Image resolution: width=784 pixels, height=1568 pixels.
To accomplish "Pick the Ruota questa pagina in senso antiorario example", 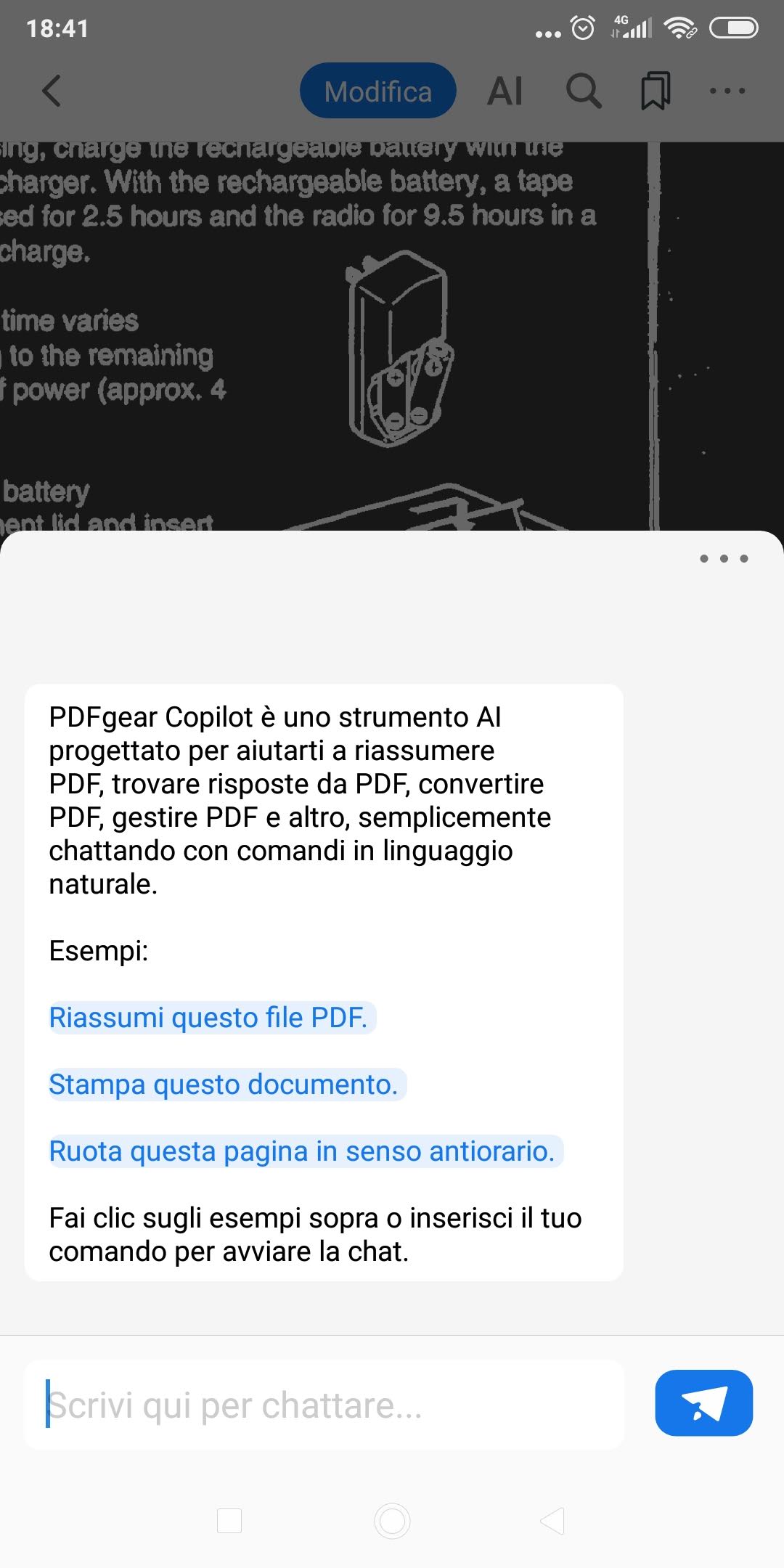I will tap(306, 1151).
